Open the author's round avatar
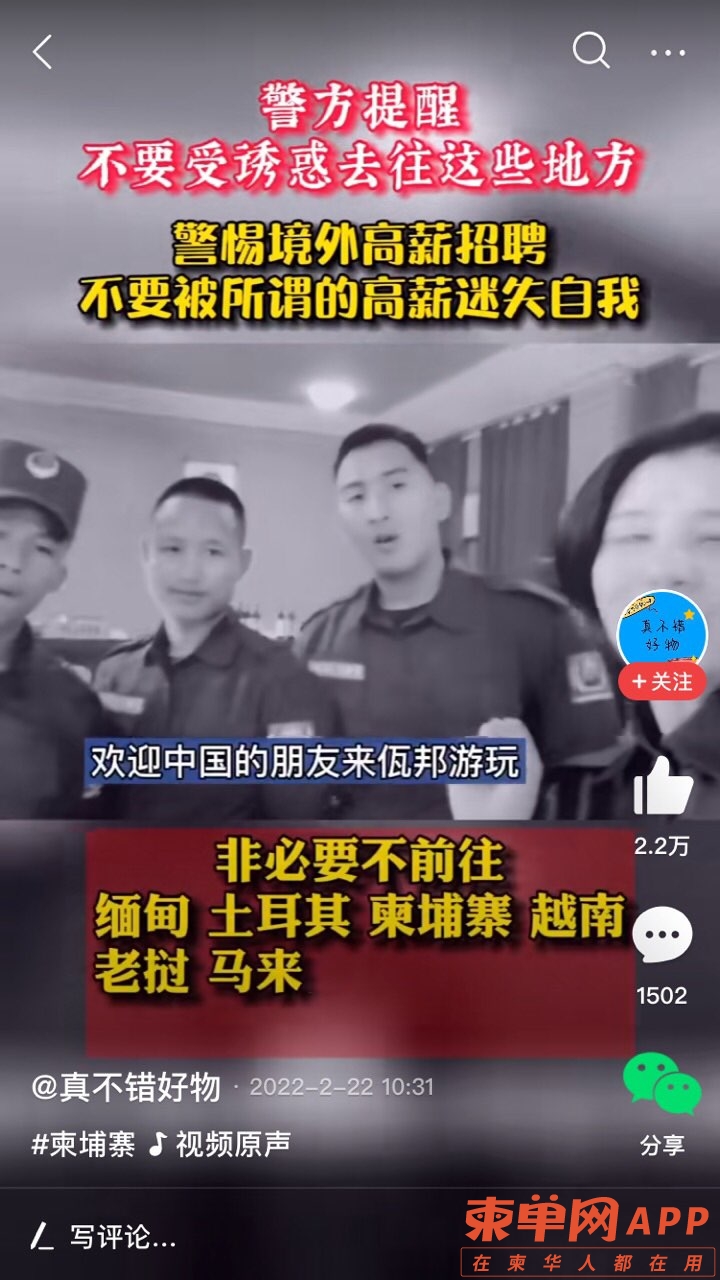Viewport: 720px width, 1280px height. [x=661, y=630]
